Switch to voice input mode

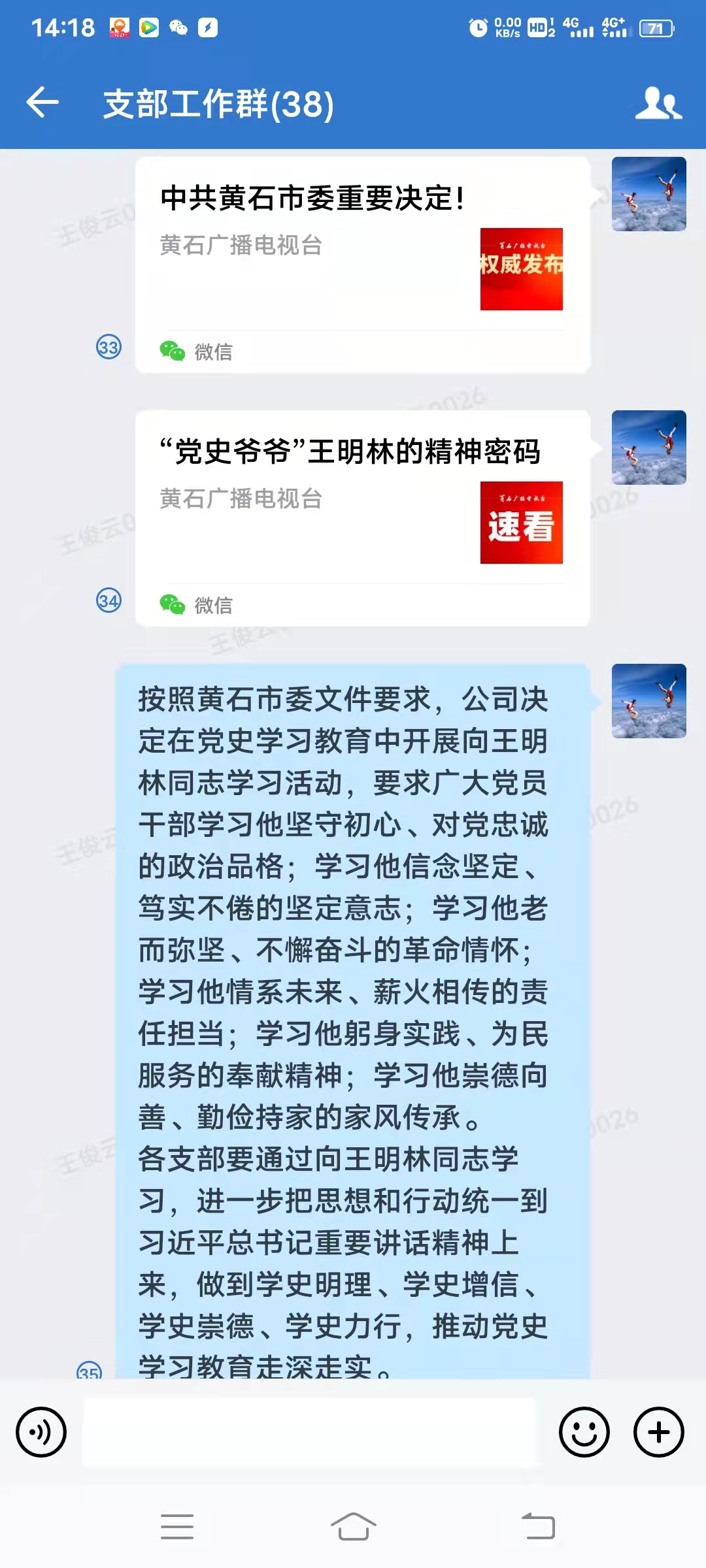pyautogui.click(x=41, y=1432)
